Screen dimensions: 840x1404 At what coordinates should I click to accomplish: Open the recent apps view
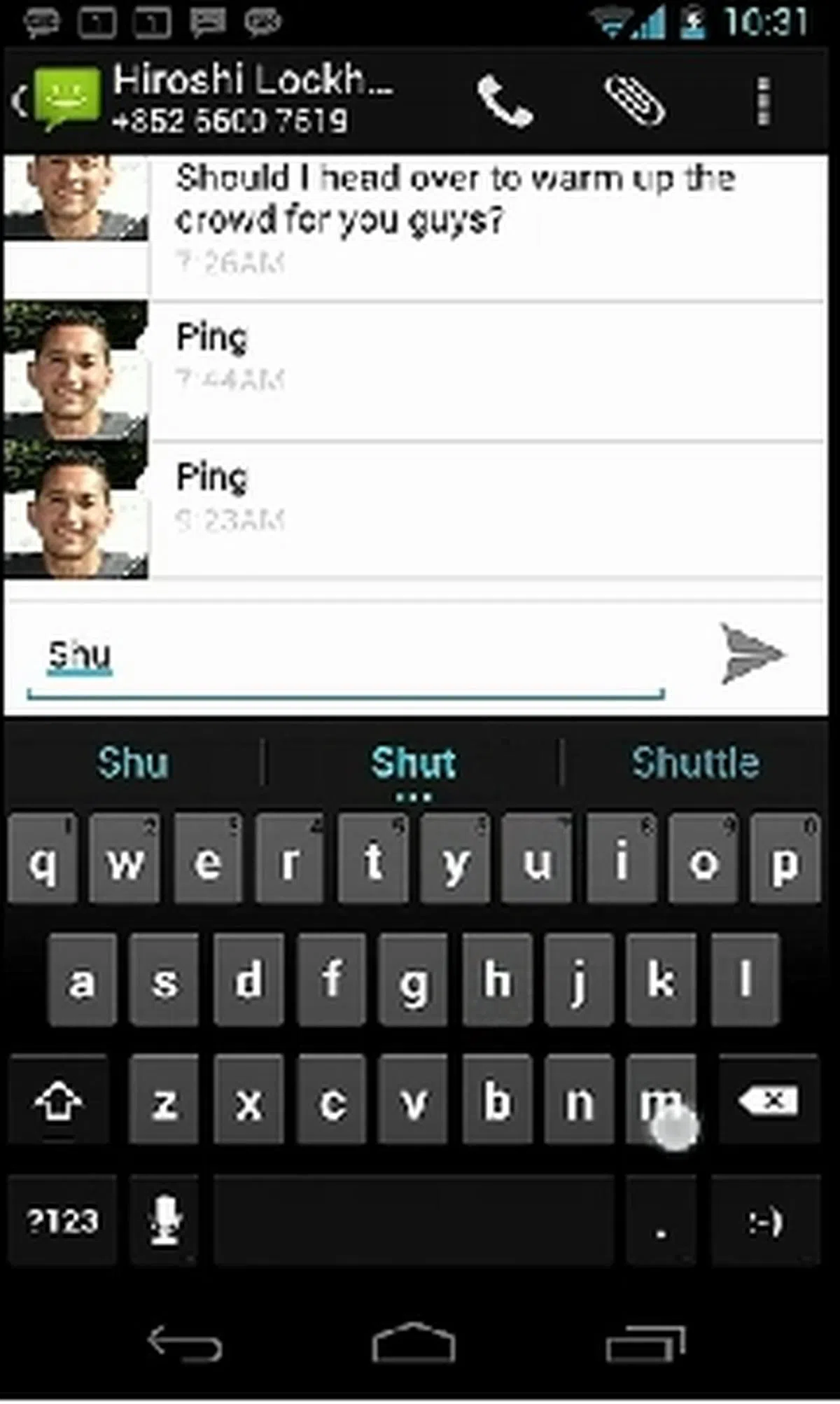click(x=645, y=1343)
